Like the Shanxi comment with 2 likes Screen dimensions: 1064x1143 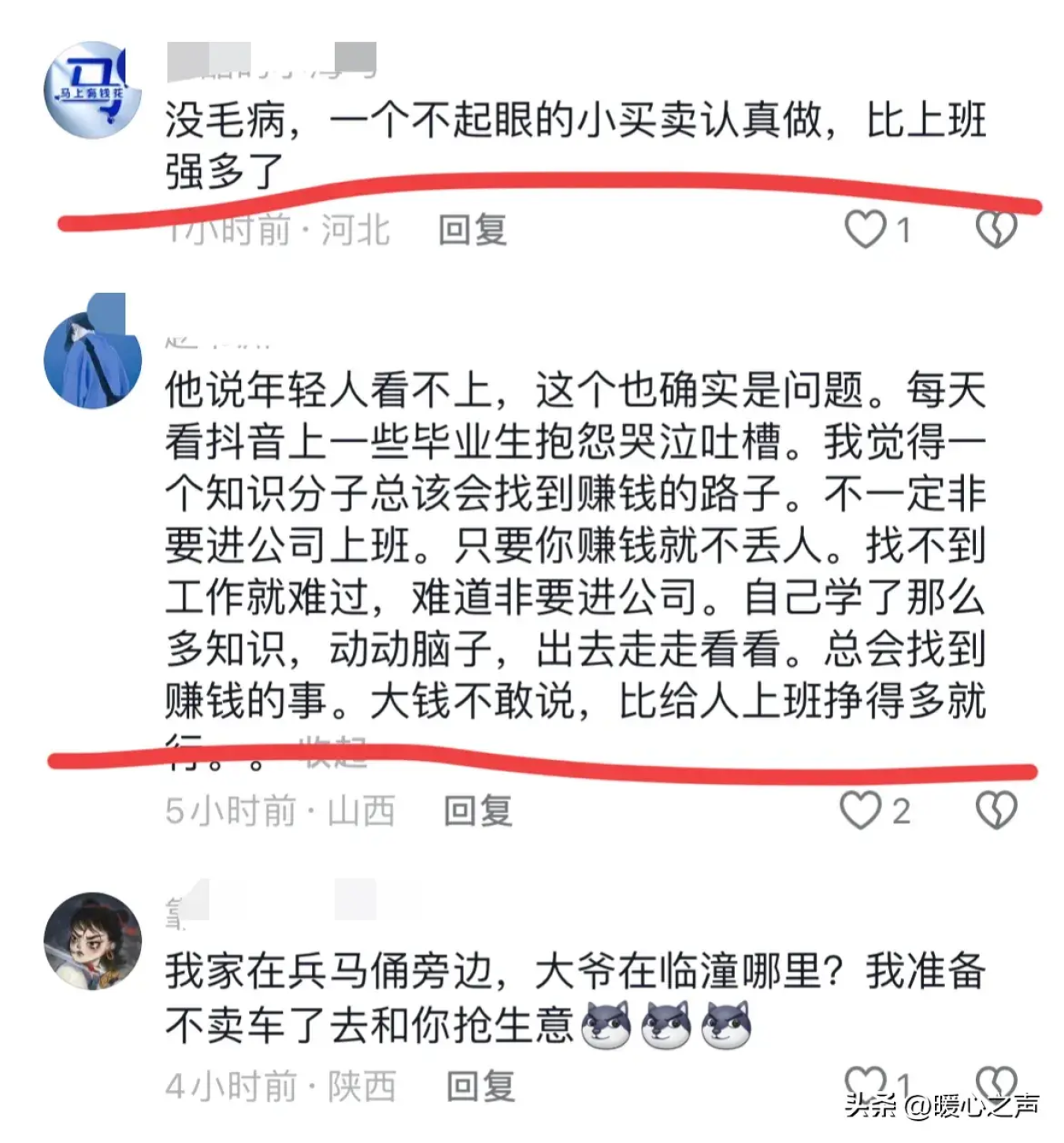pyautogui.click(x=860, y=811)
